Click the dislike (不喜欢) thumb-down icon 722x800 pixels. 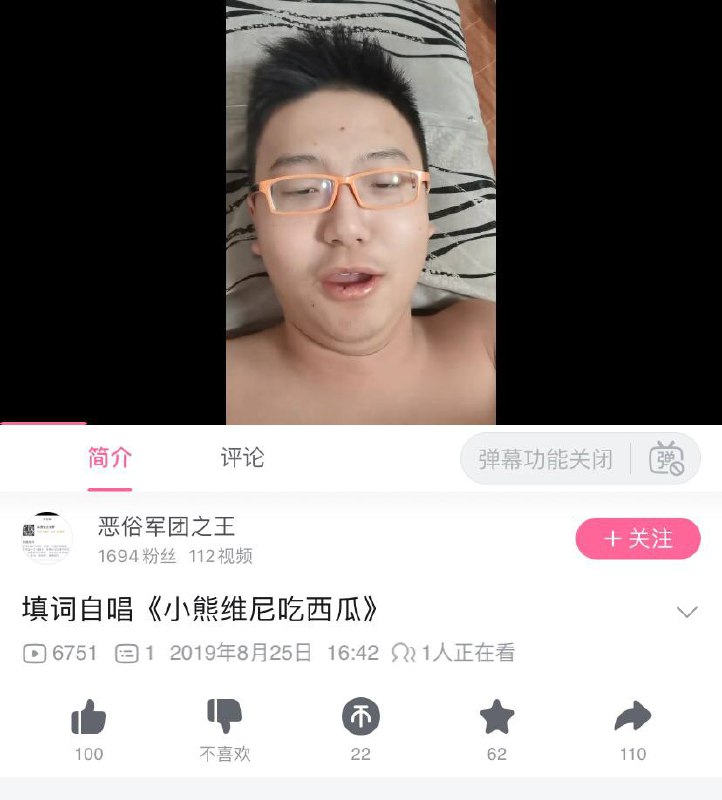224,716
